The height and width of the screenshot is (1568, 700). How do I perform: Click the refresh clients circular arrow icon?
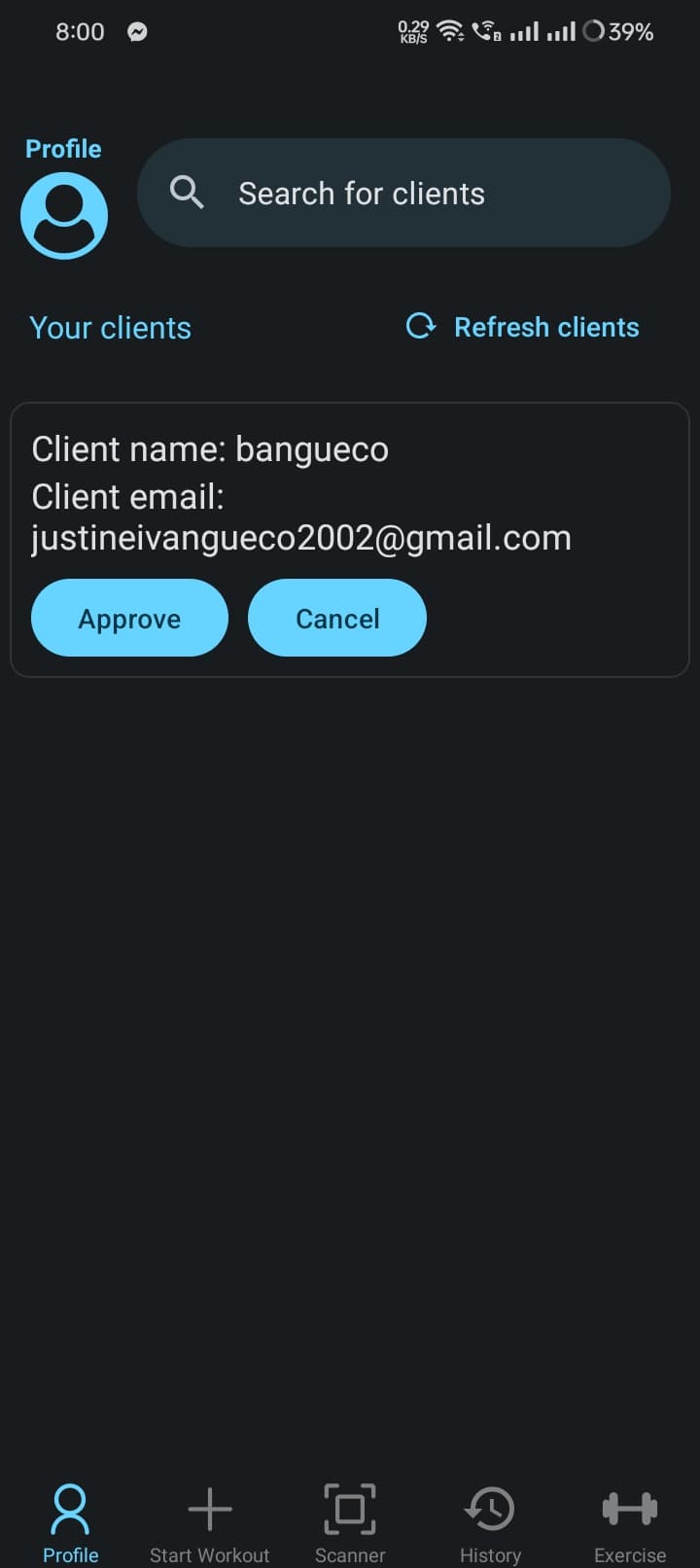tap(419, 327)
